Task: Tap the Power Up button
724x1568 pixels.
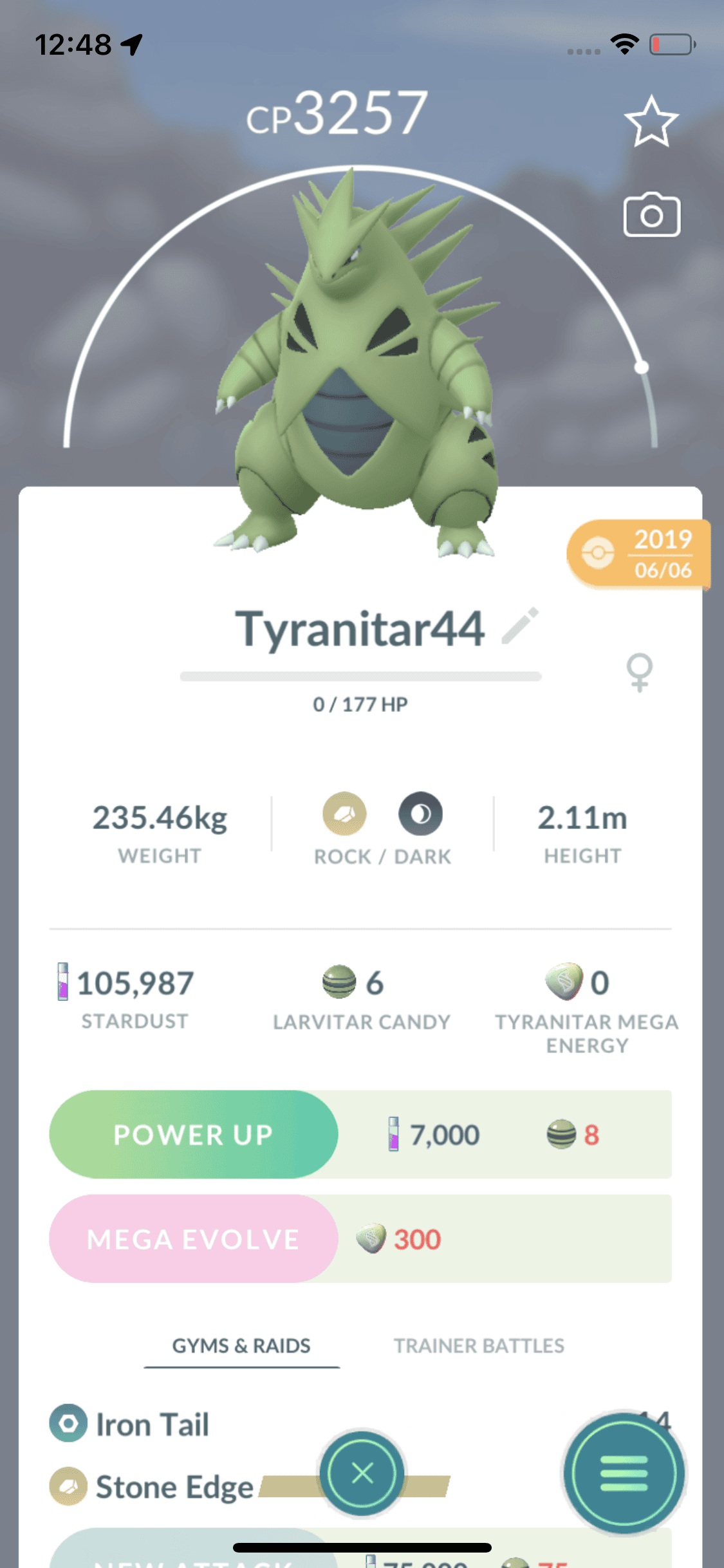Action: click(x=194, y=1134)
